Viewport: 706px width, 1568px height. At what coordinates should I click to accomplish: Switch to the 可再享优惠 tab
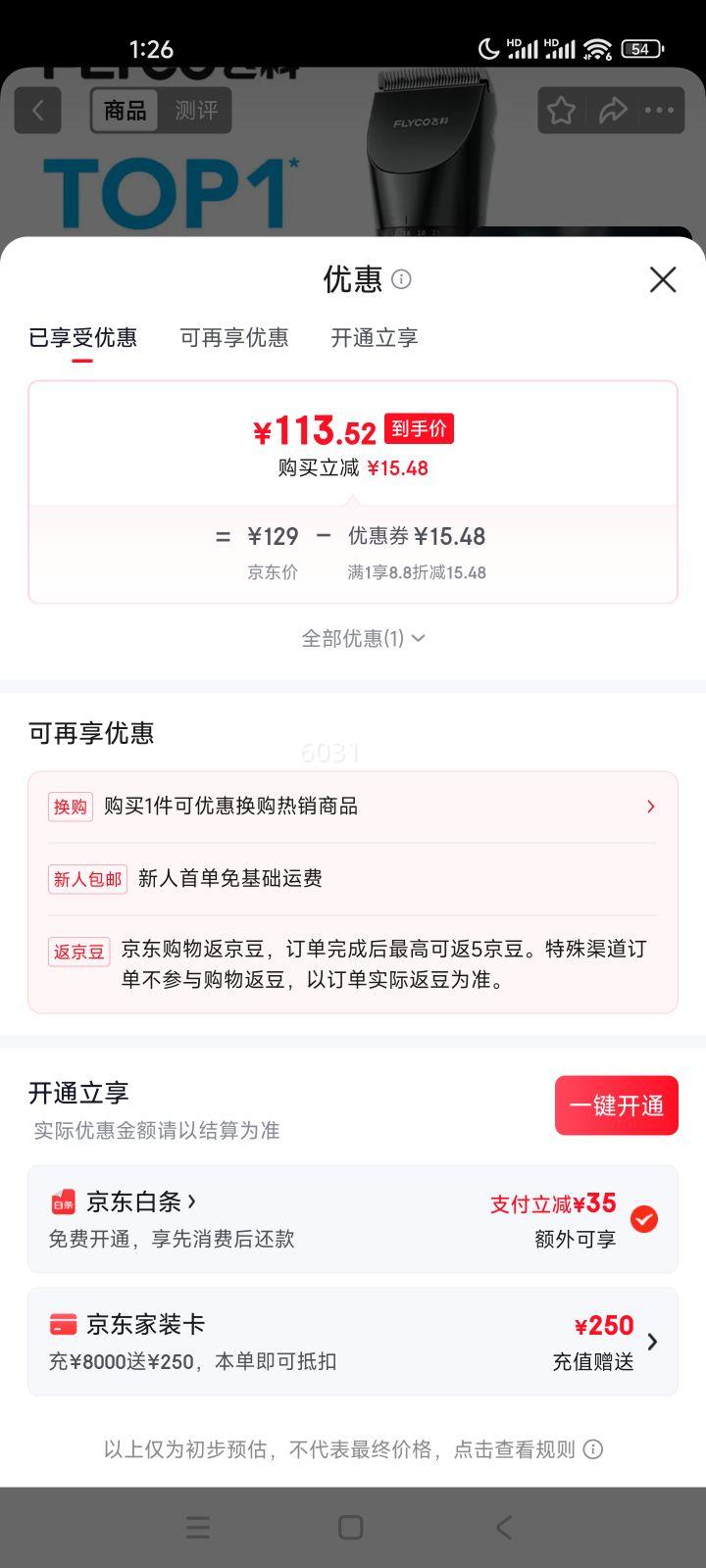click(x=234, y=337)
